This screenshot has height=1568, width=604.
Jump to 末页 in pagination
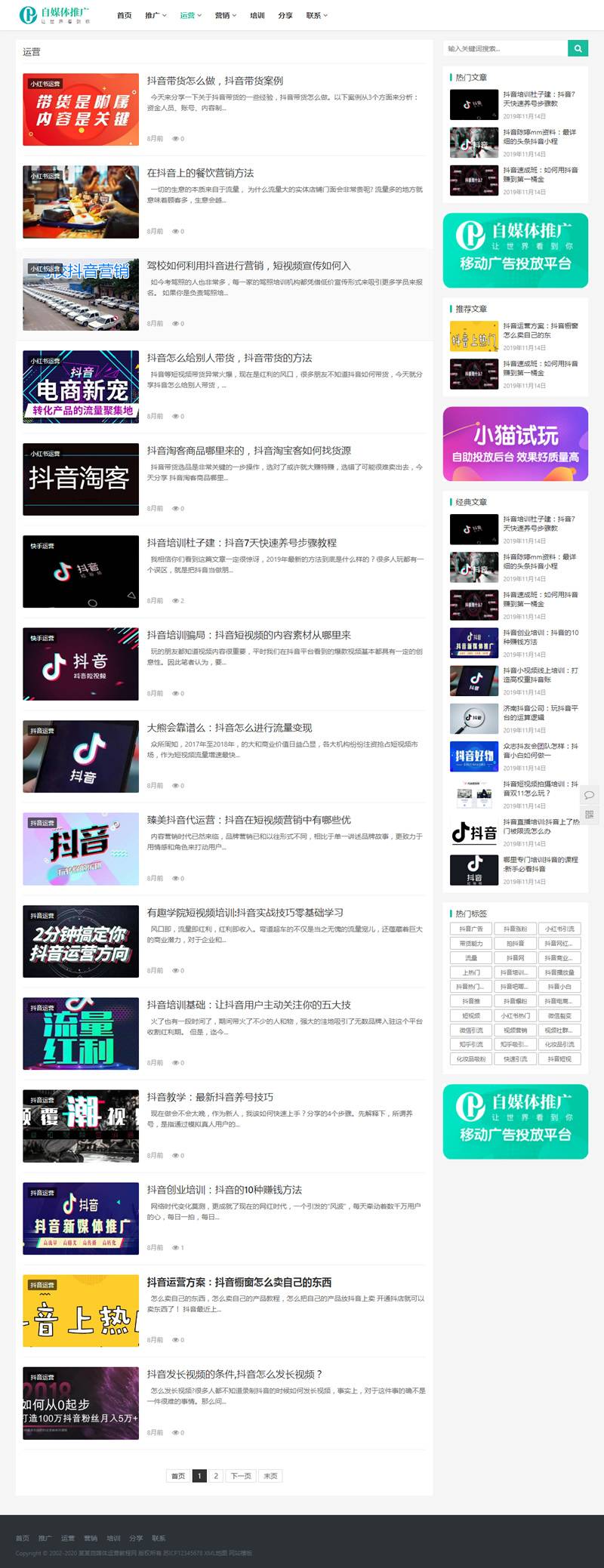tap(270, 1475)
